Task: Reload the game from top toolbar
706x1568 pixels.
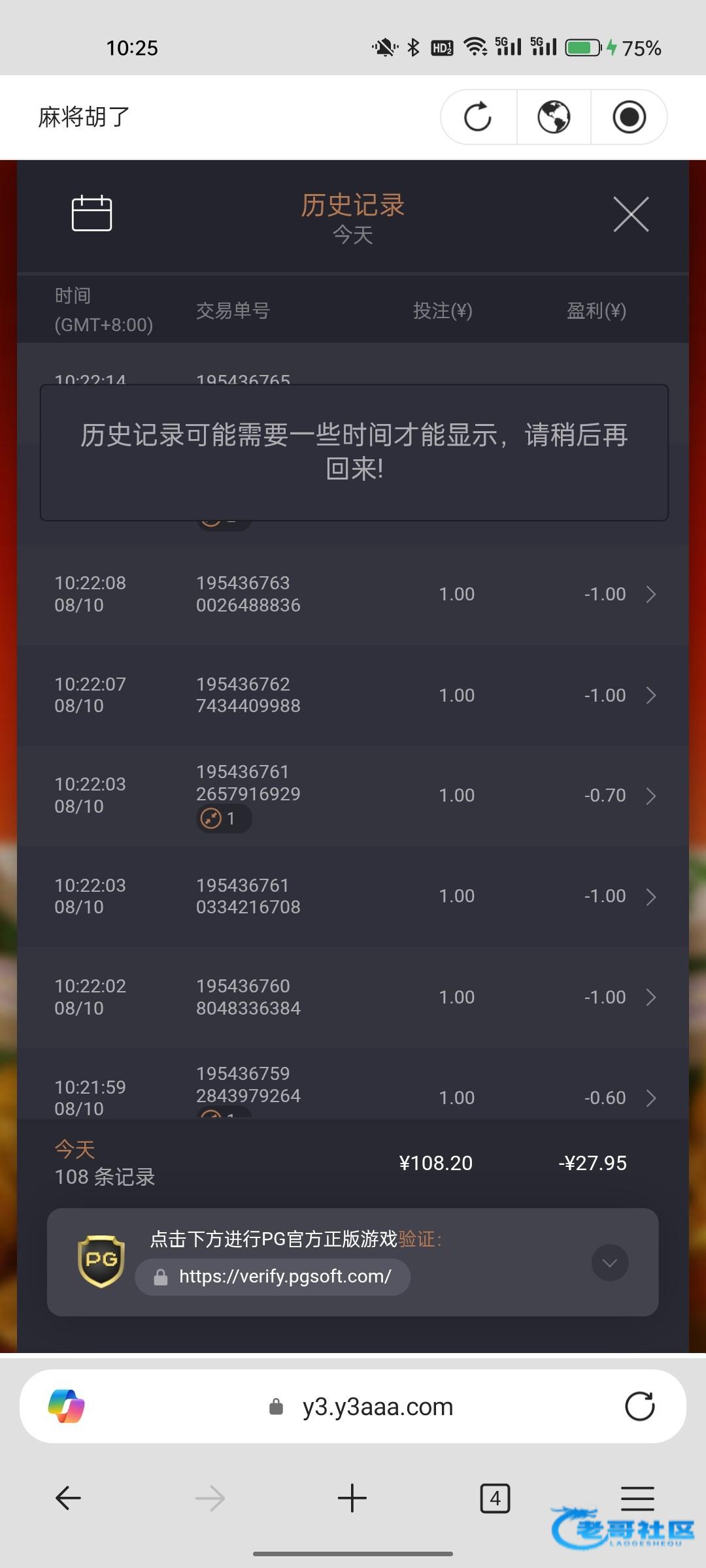Action: [478, 117]
